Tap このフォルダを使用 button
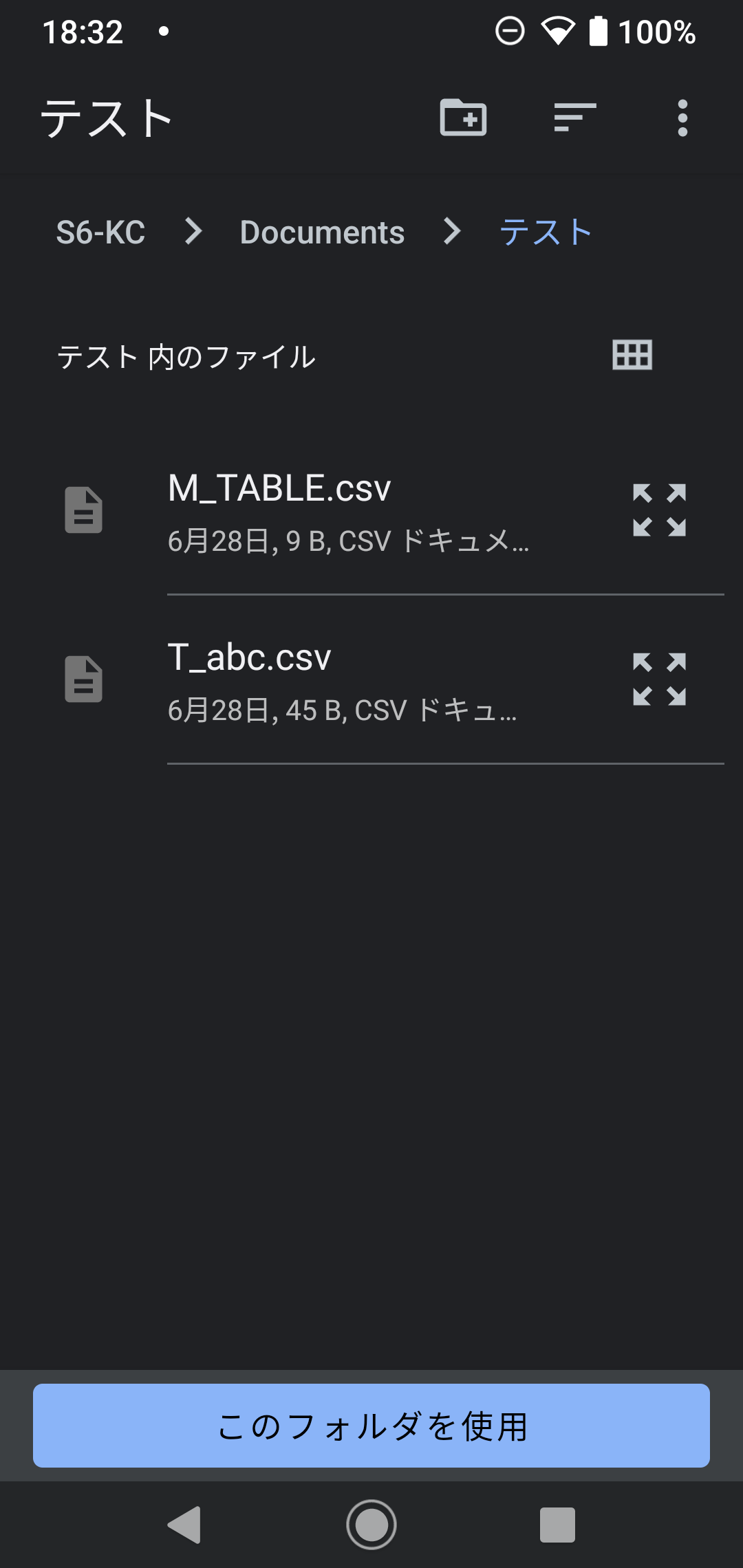The height and width of the screenshot is (1568, 743). pyautogui.click(x=371, y=1426)
